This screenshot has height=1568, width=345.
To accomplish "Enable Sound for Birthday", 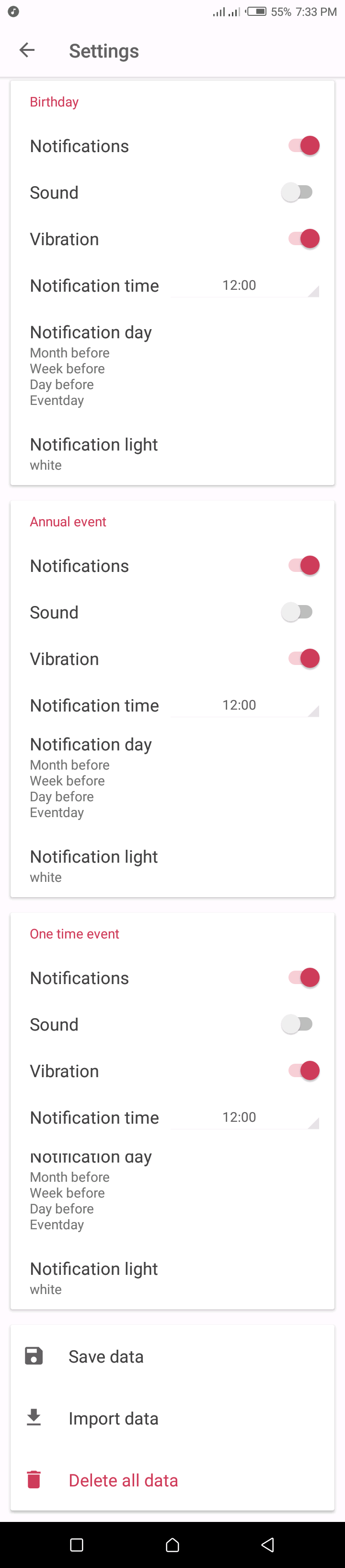I will [x=297, y=192].
